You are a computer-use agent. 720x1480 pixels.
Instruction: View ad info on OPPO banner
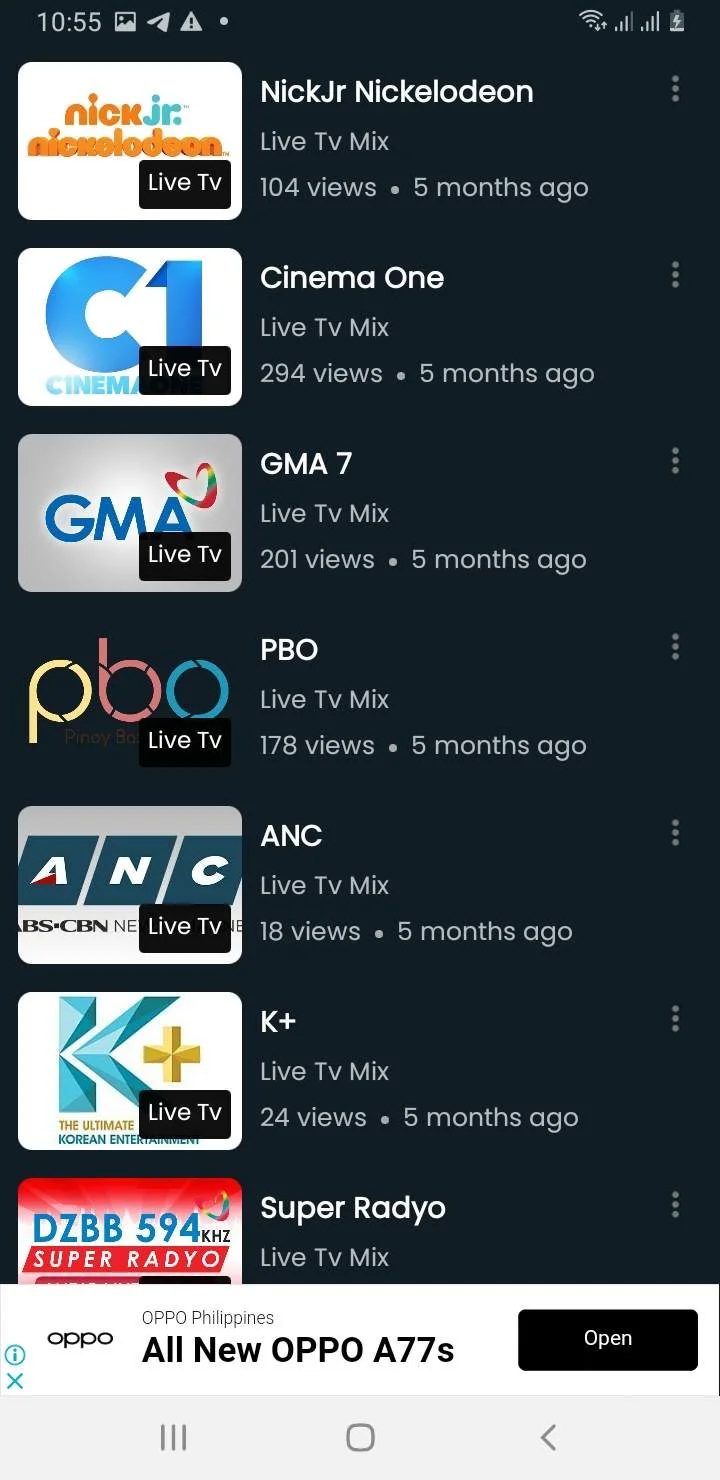click(x=15, y=1355)
